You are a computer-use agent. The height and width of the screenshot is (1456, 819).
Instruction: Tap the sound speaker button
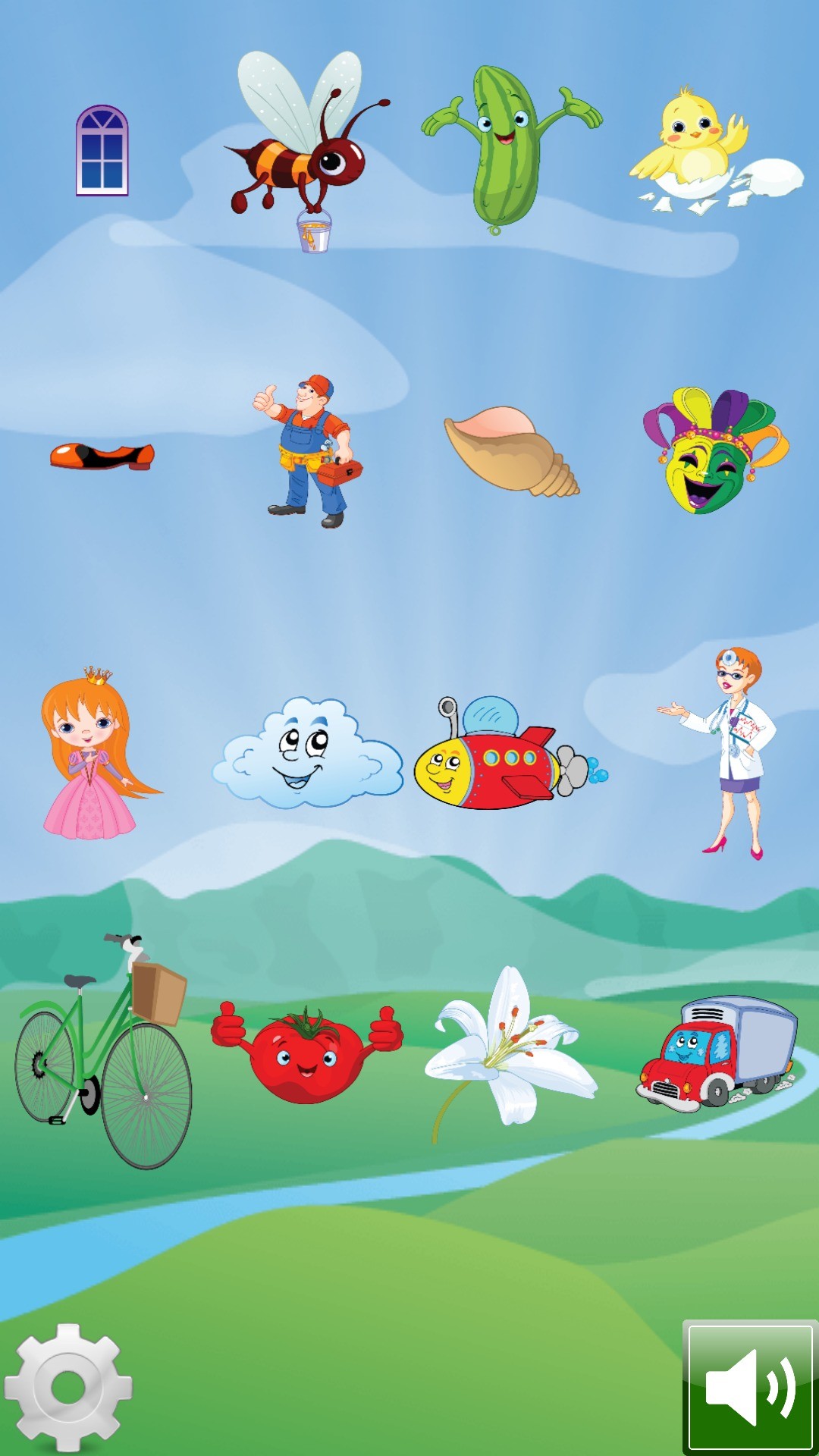[x=749, y=1388]
